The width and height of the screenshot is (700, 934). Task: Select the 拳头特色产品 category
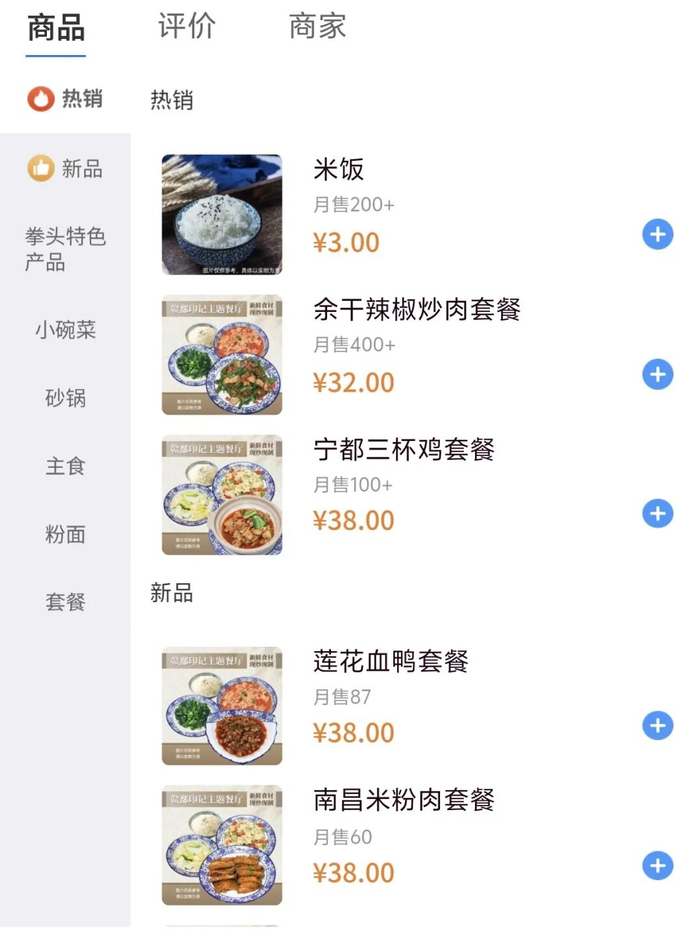66,249
